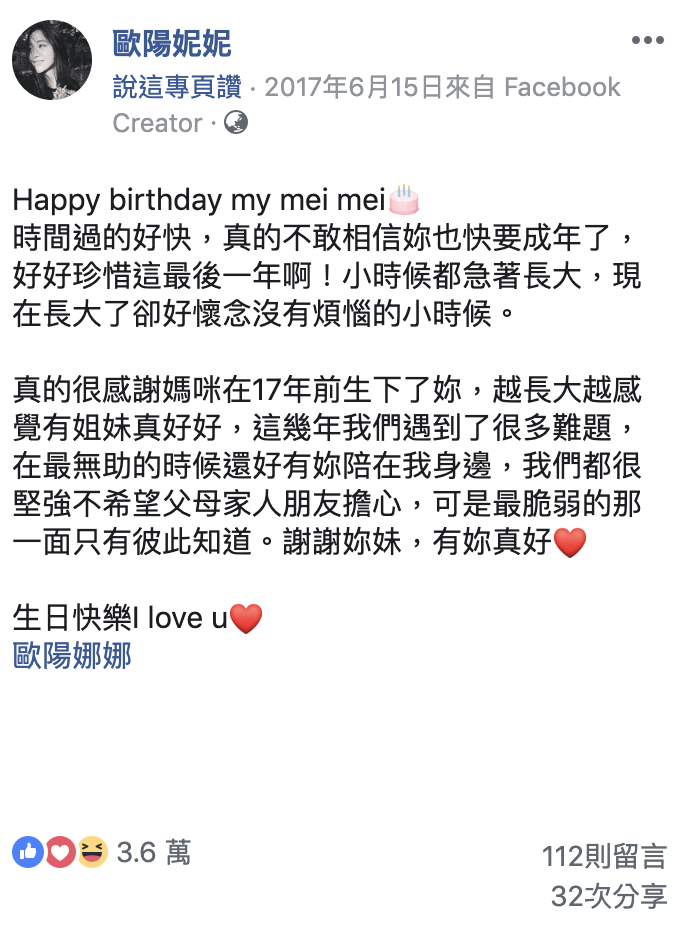Viewport: 690px width, 930px height.
Task: Tap 說這專頁讚 to like the page
Action: [x=177, y=87]
